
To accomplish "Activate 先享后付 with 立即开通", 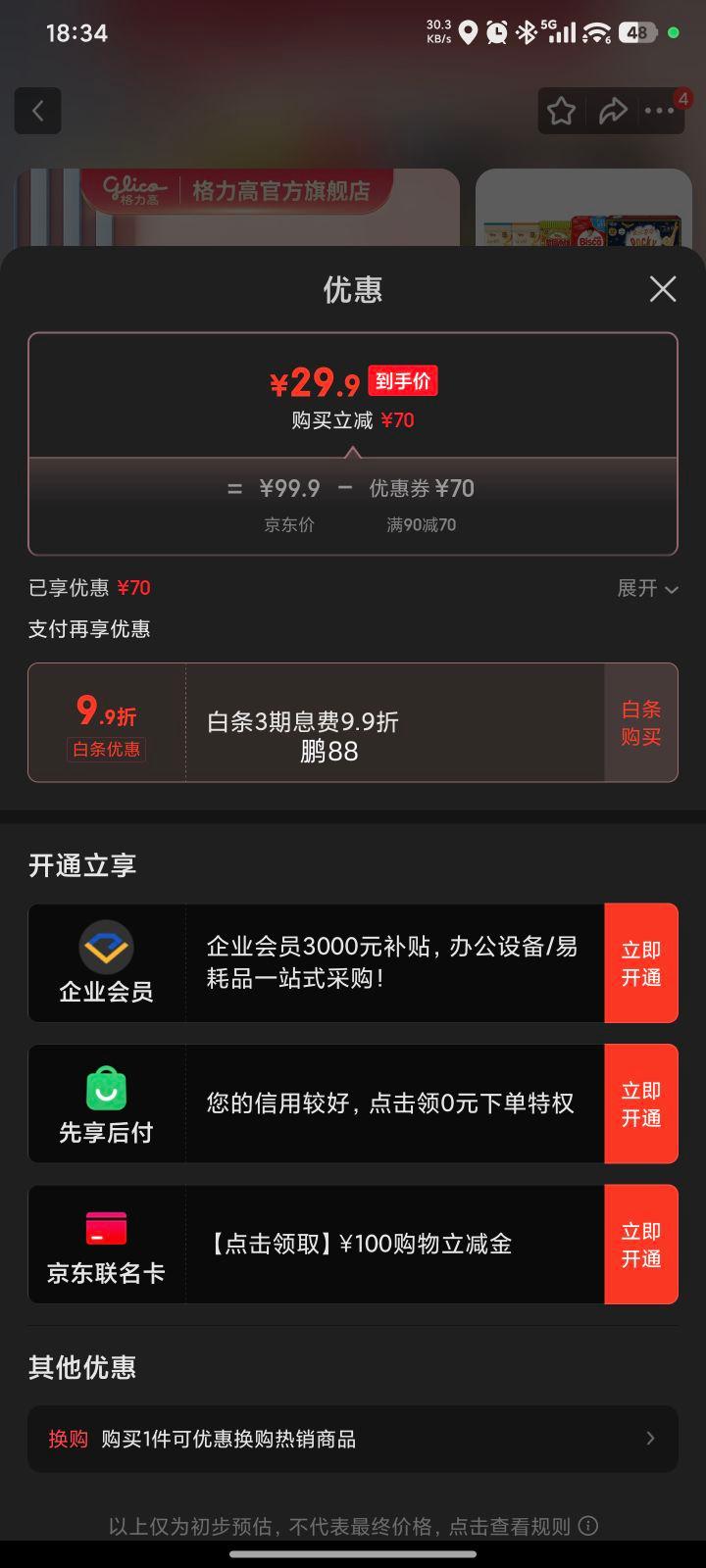I will (641, 1103).
